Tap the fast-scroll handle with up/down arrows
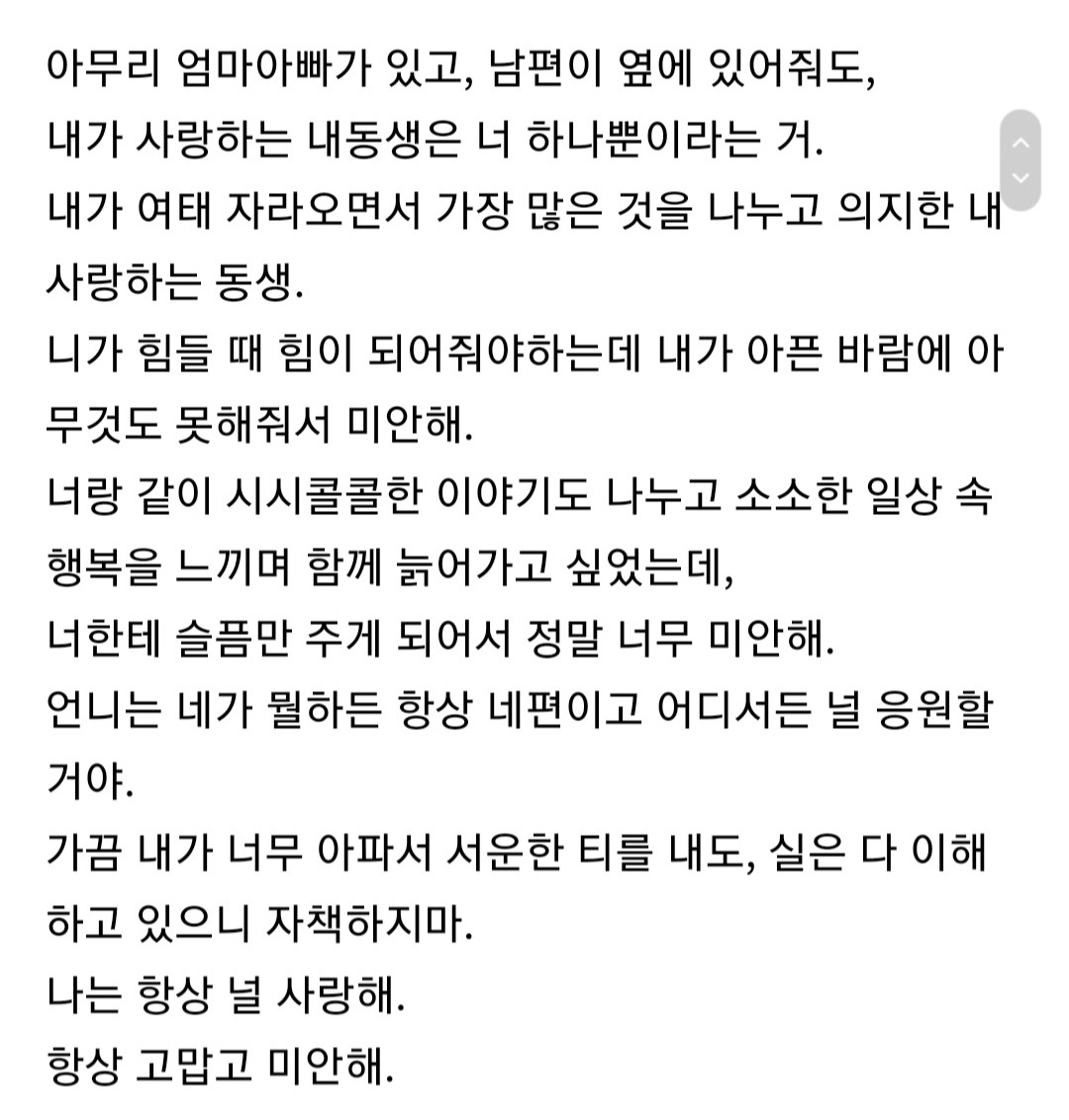Viewport: 1069px width, 1120px height. 1021,160
